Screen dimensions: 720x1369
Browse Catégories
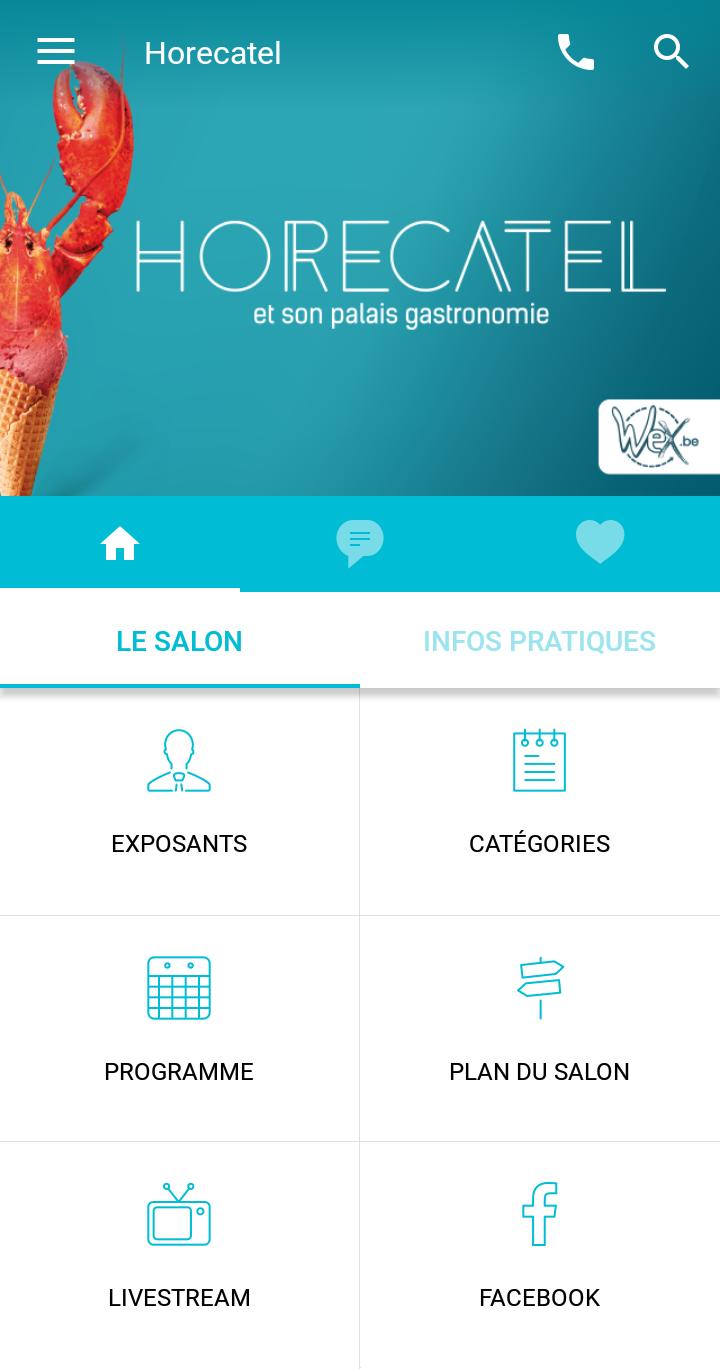[540, 800]
